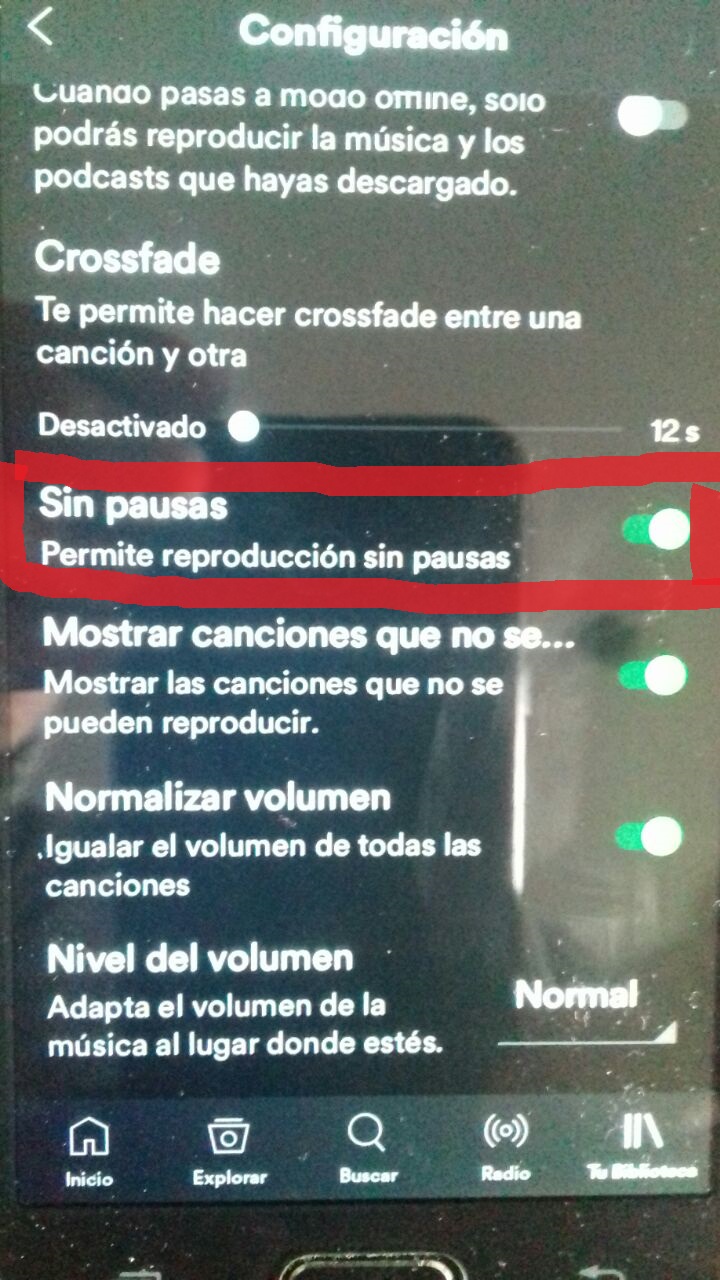Disable the Sin pausas switch
The image size is (720, 1280).
[x=657, y=529]
